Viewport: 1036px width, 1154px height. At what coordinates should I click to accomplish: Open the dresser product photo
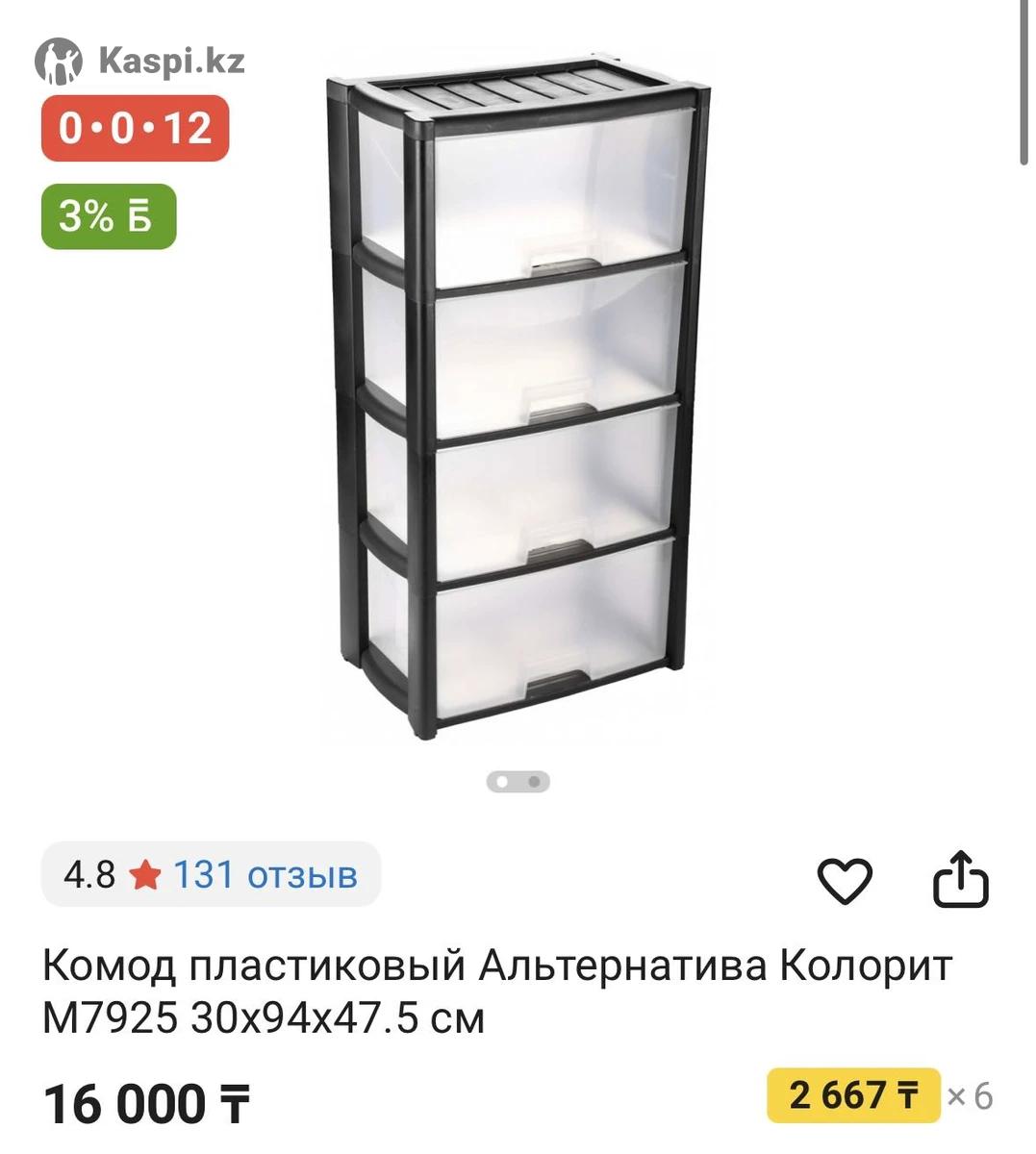tap(519, 404)
